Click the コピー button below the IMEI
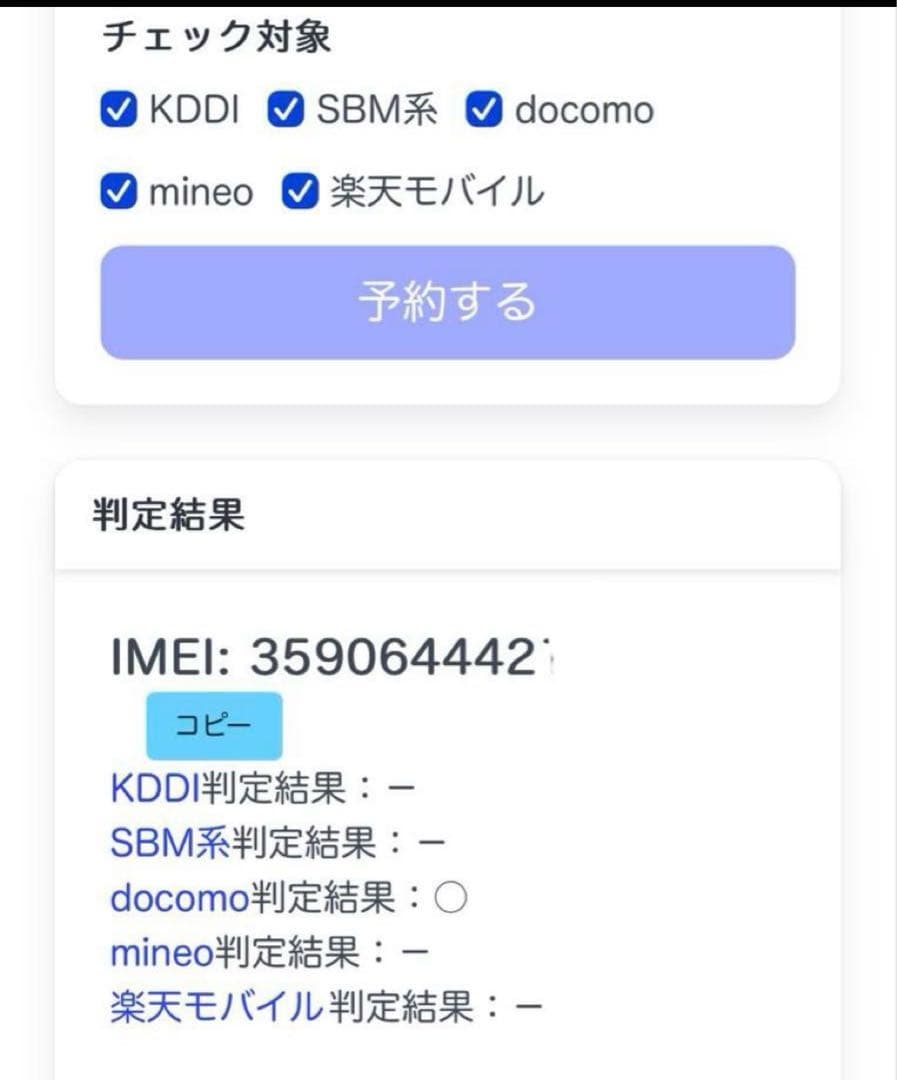This screenshot has width=897, height=1080. coord(213,725)
